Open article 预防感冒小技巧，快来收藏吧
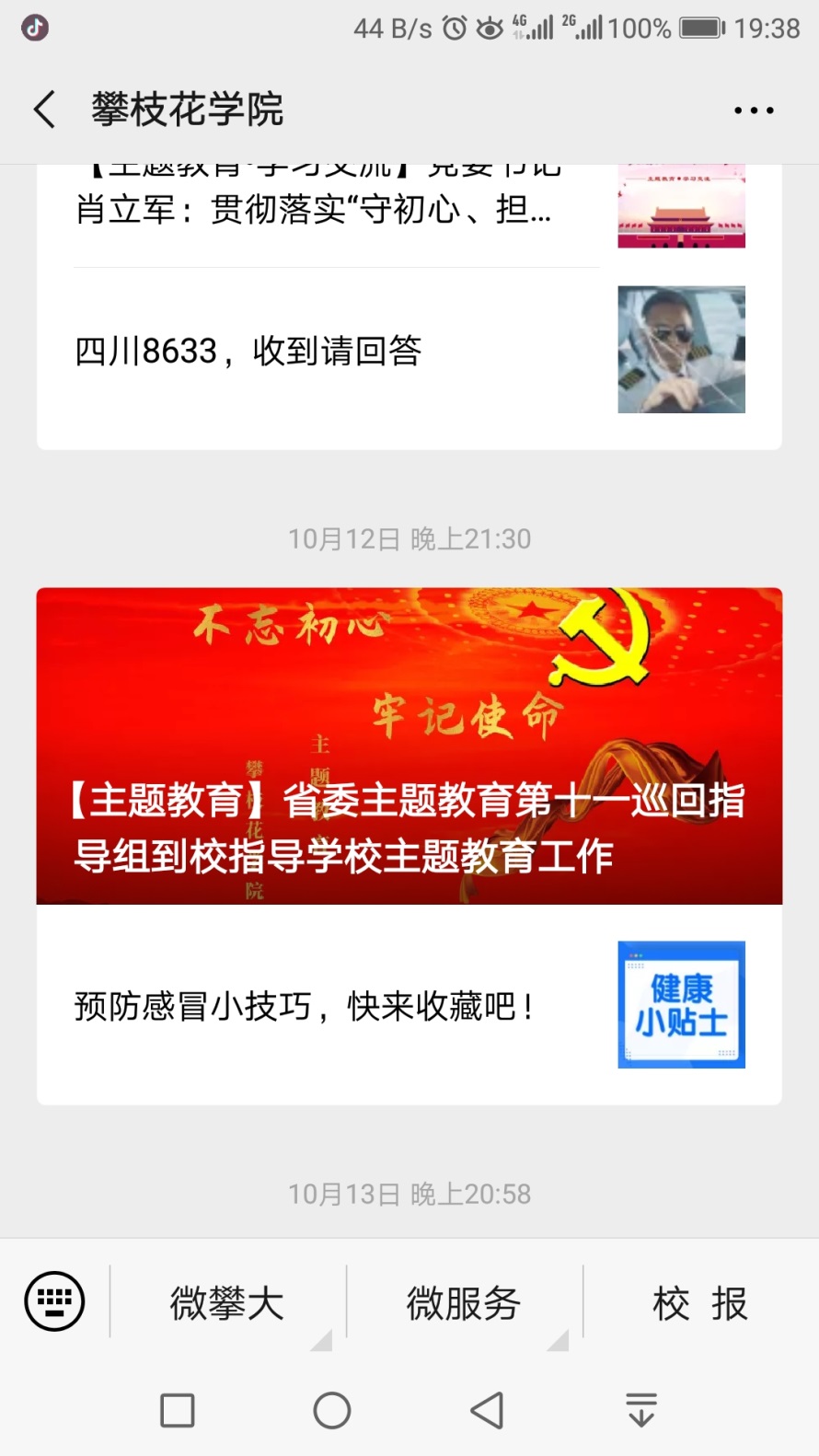The height and width of the screenshot is (1456, 819). pos(304,1006)
